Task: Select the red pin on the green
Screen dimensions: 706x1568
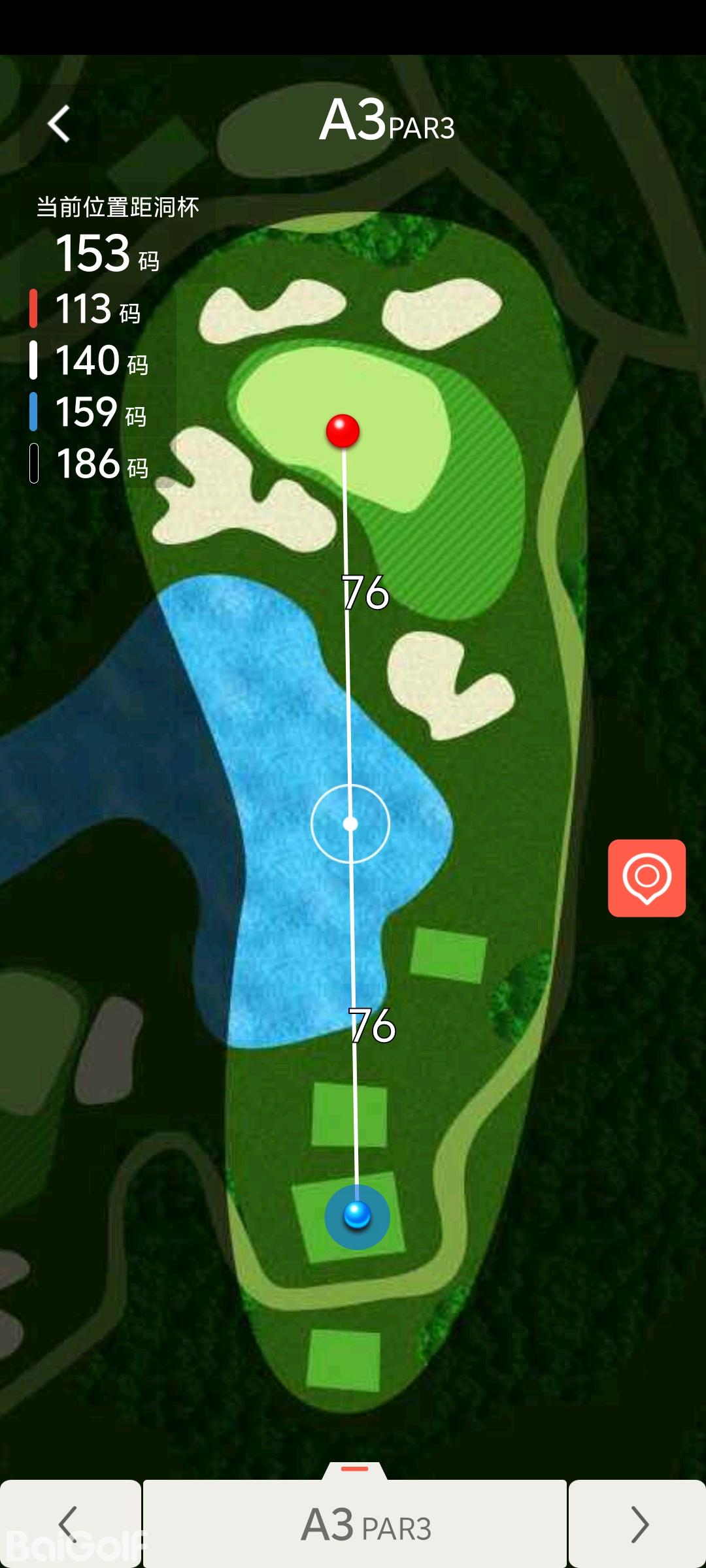Action: (343, 431)
